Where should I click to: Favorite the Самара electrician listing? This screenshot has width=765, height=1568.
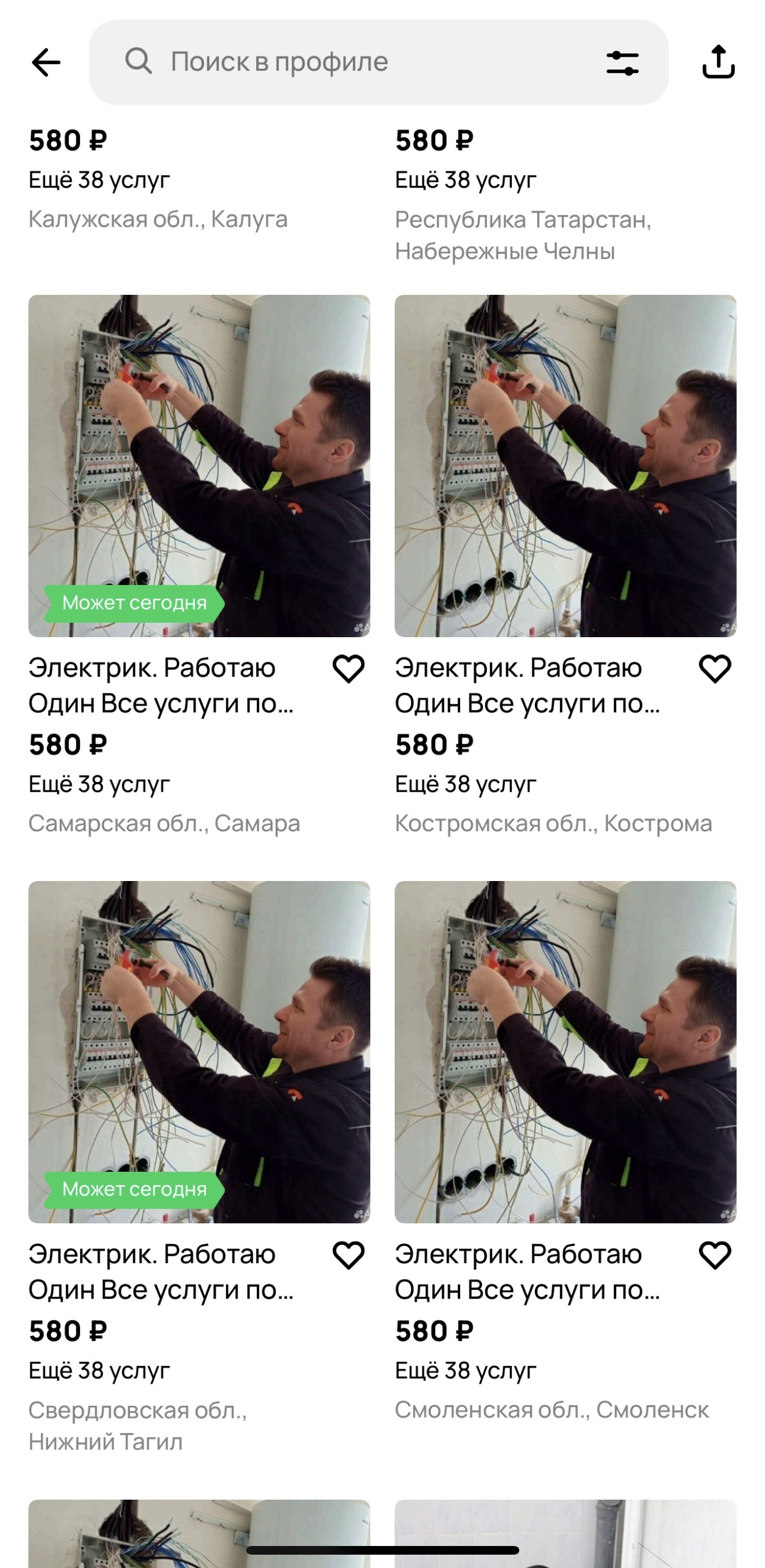tap(348, 669)
